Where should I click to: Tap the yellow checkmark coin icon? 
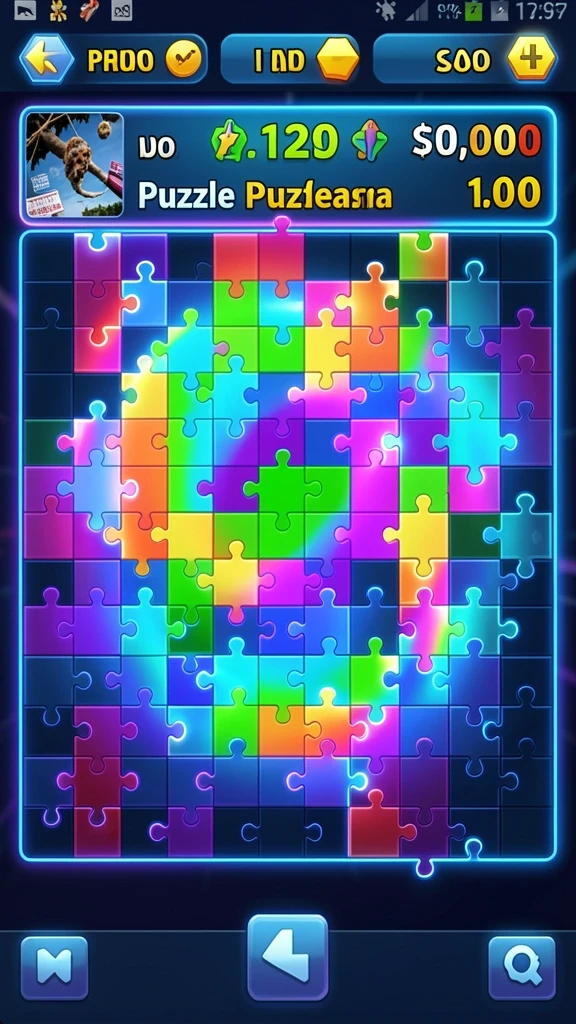click(184, 60)
